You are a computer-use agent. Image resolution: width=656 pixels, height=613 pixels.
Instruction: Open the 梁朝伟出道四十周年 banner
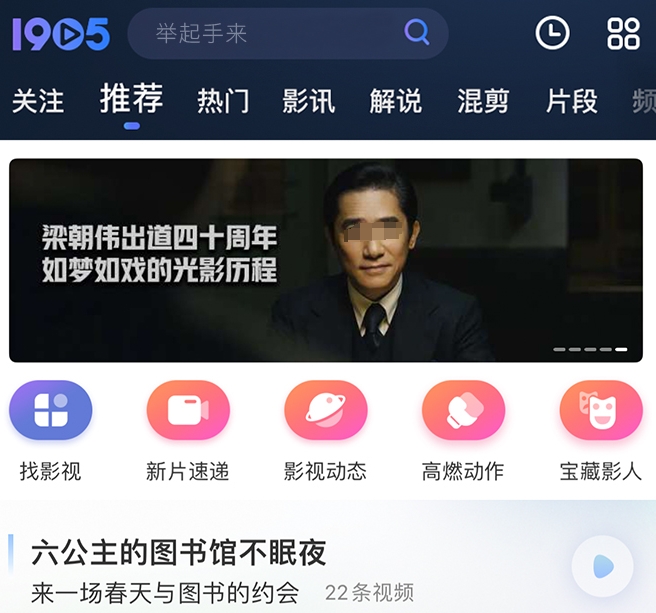(326, 260)
